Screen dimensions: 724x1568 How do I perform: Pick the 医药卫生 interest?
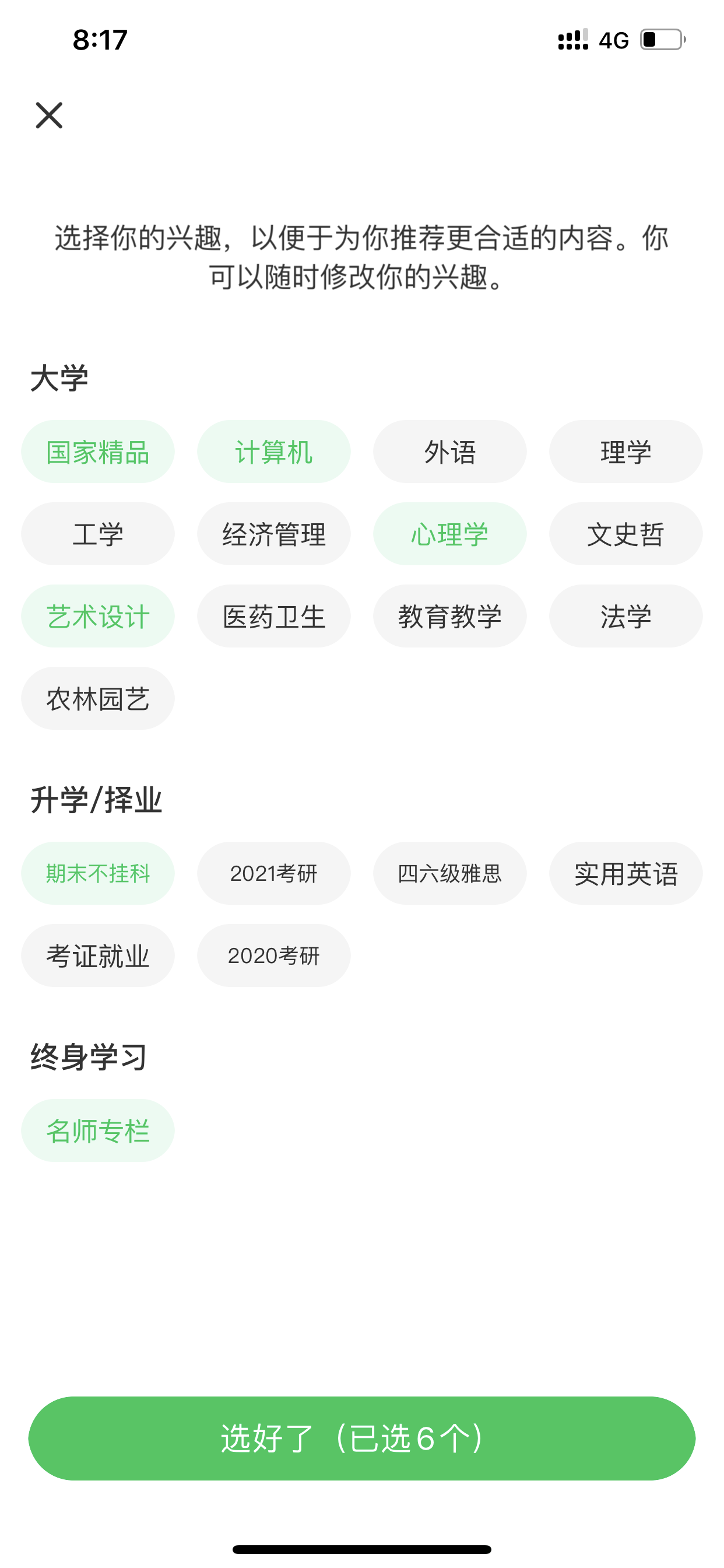point(274,616)
